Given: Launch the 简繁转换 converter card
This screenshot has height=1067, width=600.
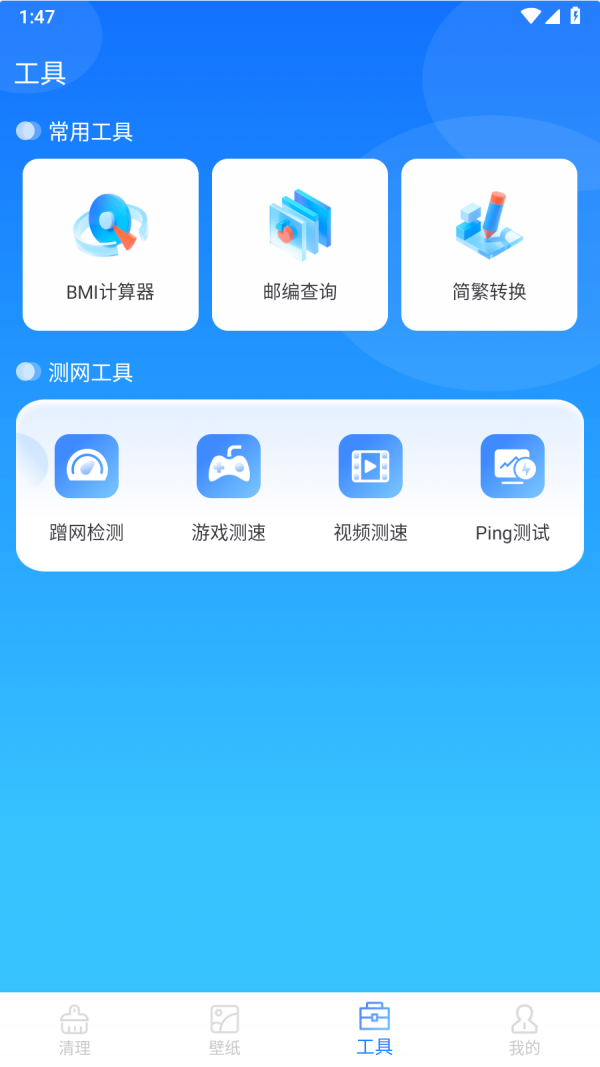Looking at the screenshot, I should [x=489, y=245].
